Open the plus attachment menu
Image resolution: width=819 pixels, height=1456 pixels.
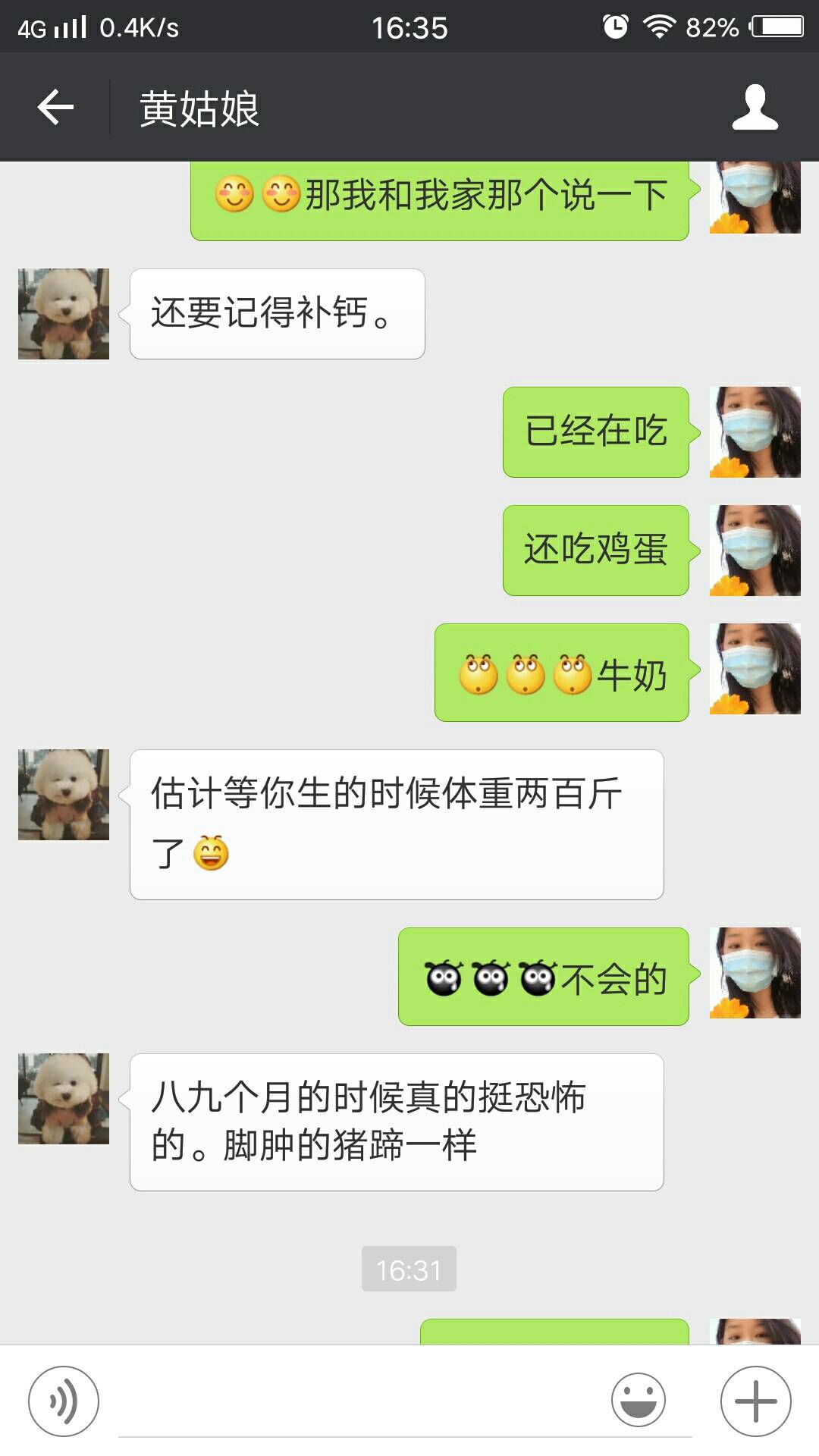pyautogui.click(x=755, y=1401)
